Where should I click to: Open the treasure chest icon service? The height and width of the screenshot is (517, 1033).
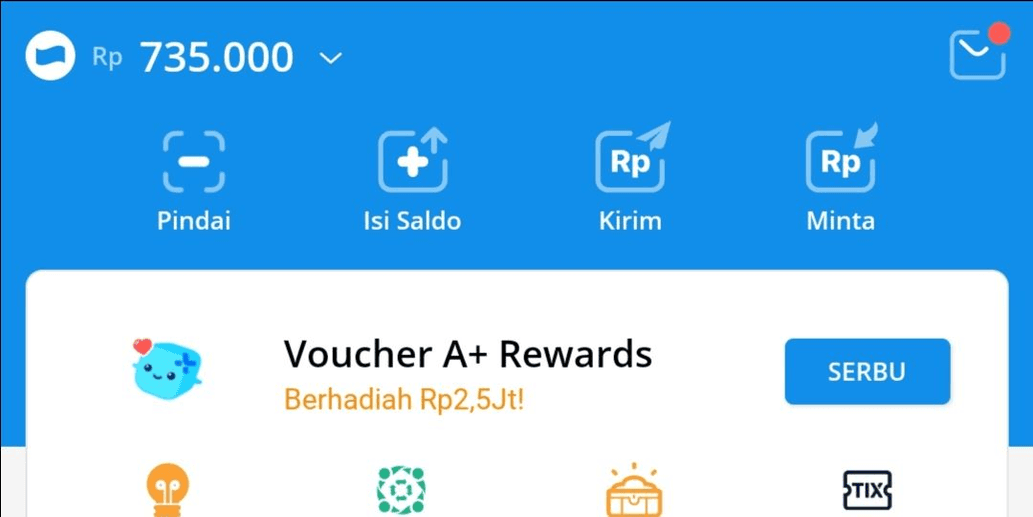(634, 490)
